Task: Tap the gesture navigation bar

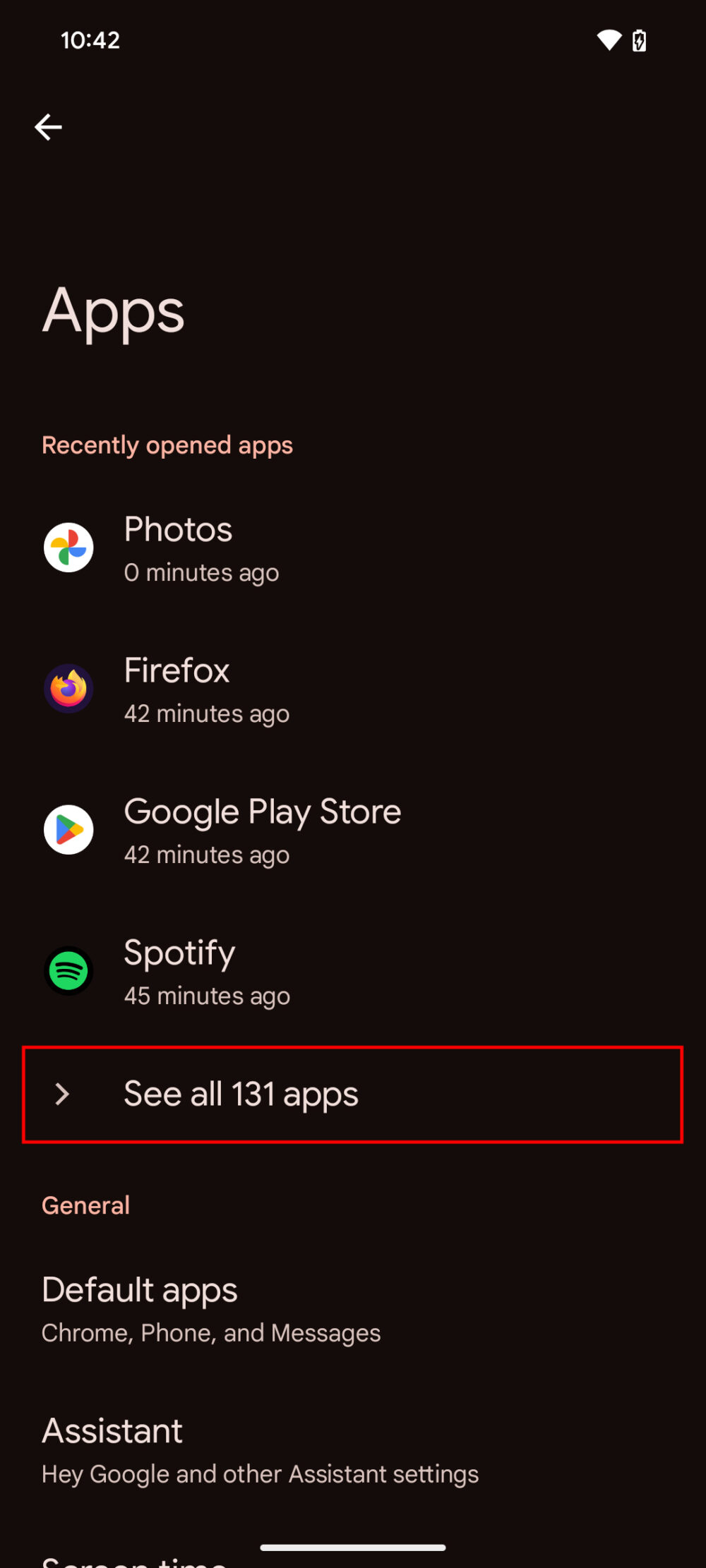Action: coord(353,1545)
